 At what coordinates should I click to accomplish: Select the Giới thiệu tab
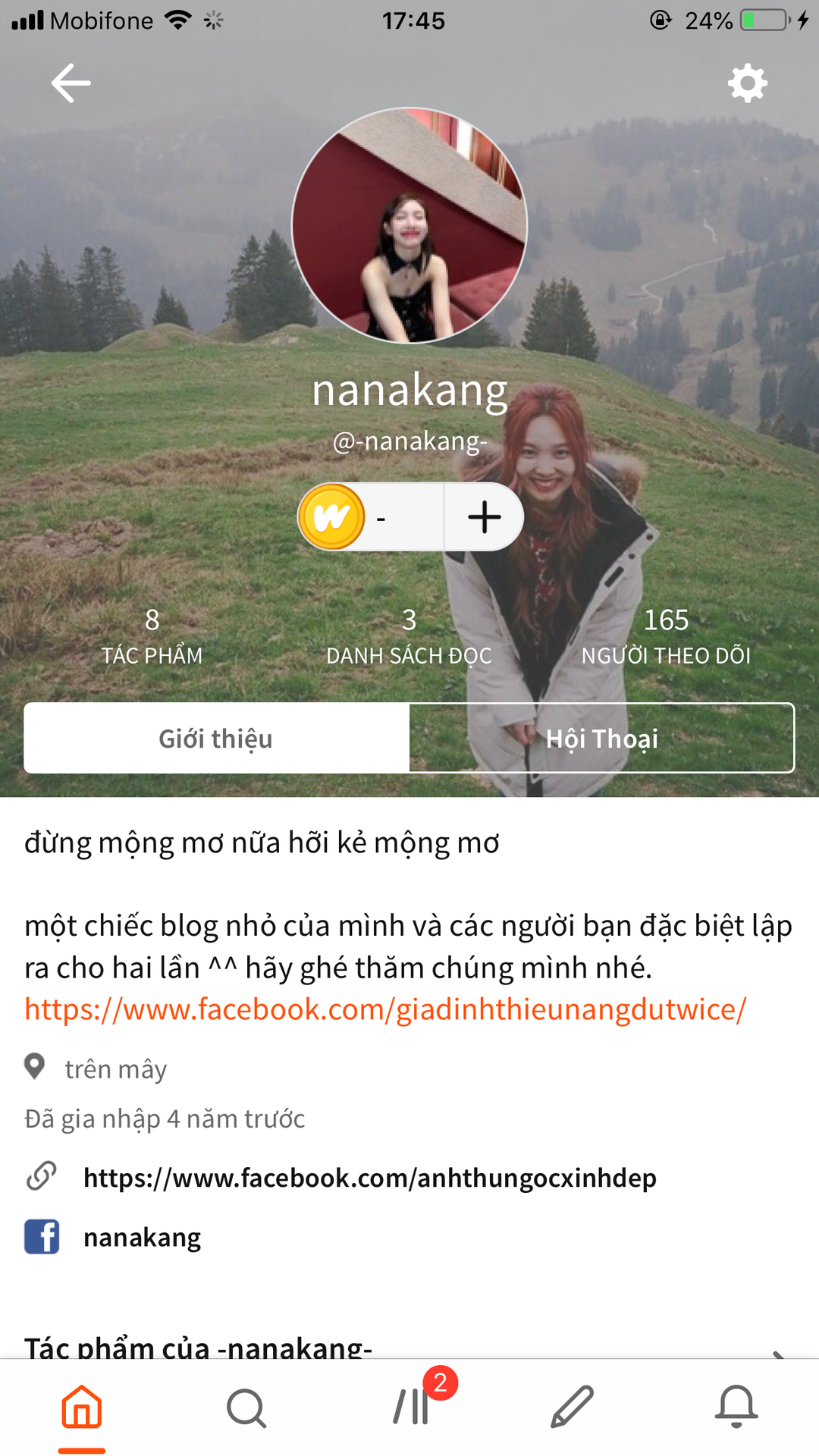[x=216, y=738]
